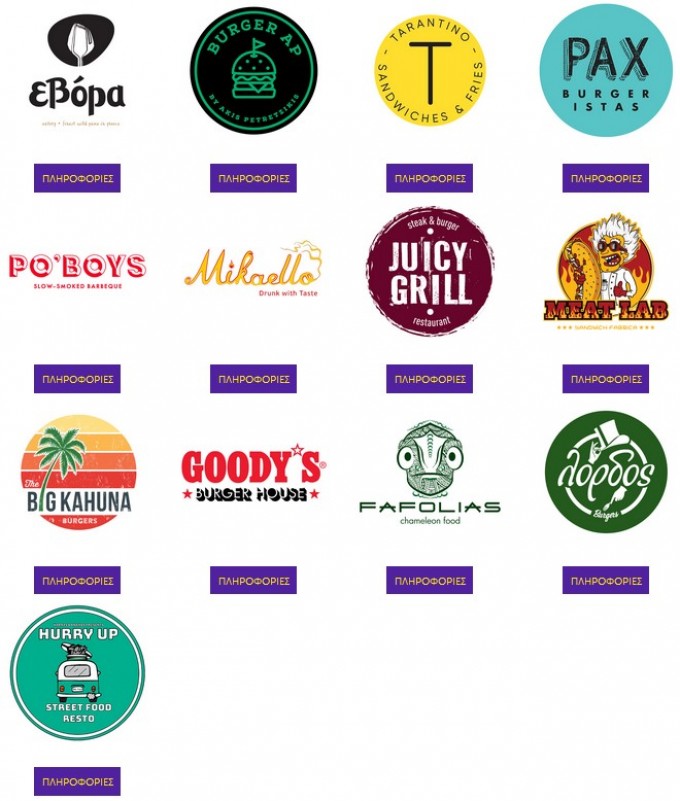Screen dimensions: 680x801
Task: Tap the ΠΛΗΡΟΦΟΡΙΕΣ button for Λόρδος Burgers
Action: tap(605, 580)
